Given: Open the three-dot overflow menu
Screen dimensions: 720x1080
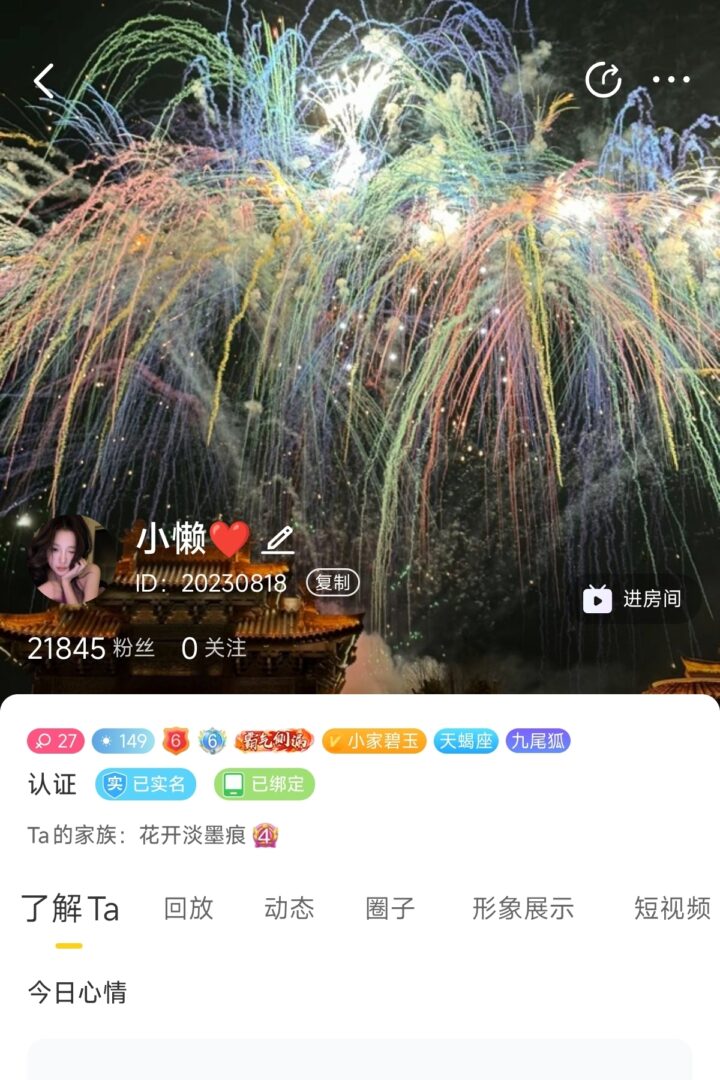Looking at the screenshot, I should pyautogui.click(x=671, y=80).
